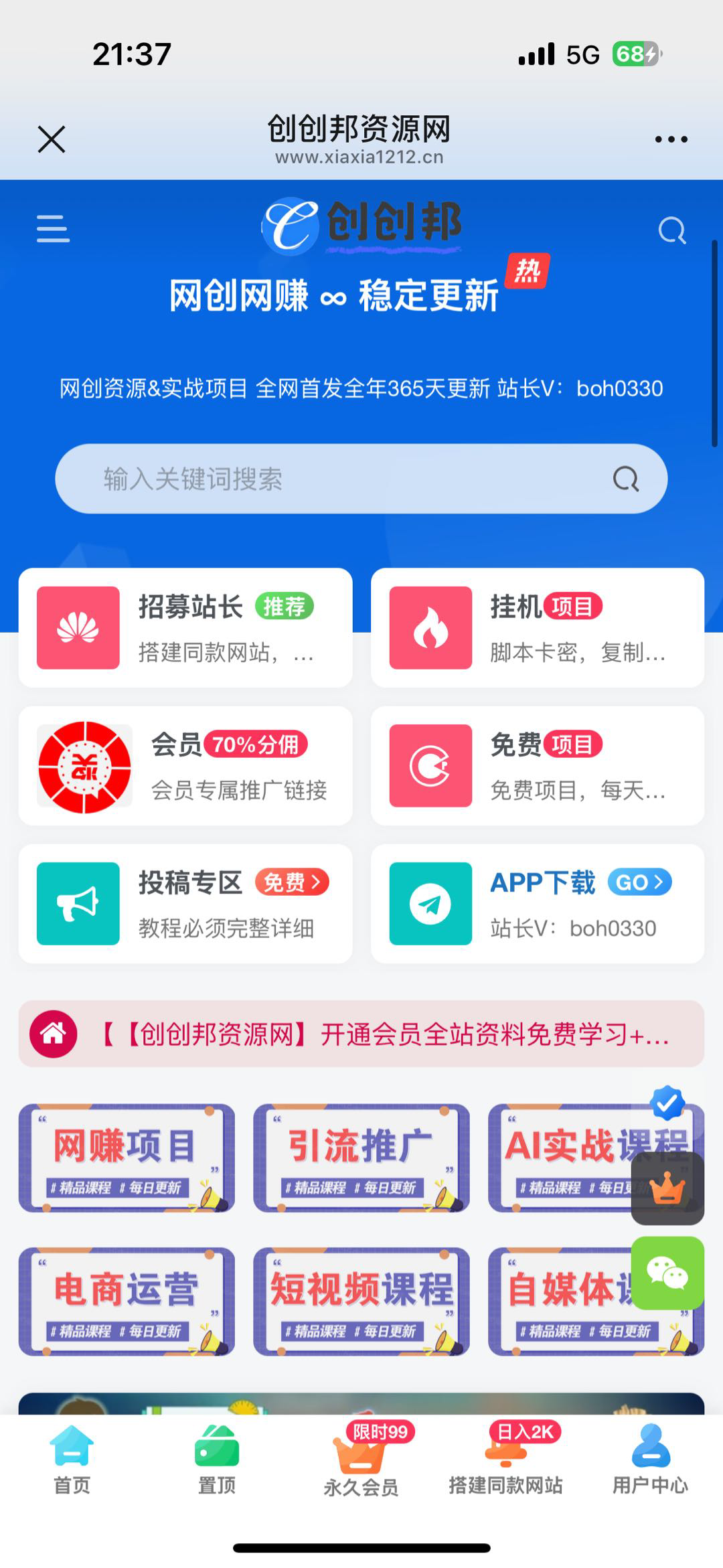
Task: Open the hamburger drawer menu
Action: tap(53, 228)
